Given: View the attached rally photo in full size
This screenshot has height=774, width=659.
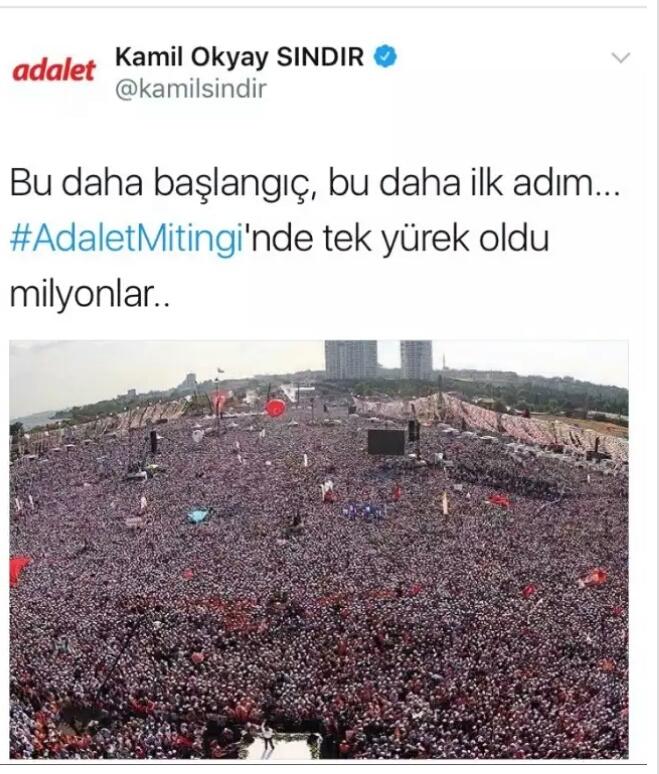Looking at the screenshot, I should pyautogui.click(x=319, y=548).
